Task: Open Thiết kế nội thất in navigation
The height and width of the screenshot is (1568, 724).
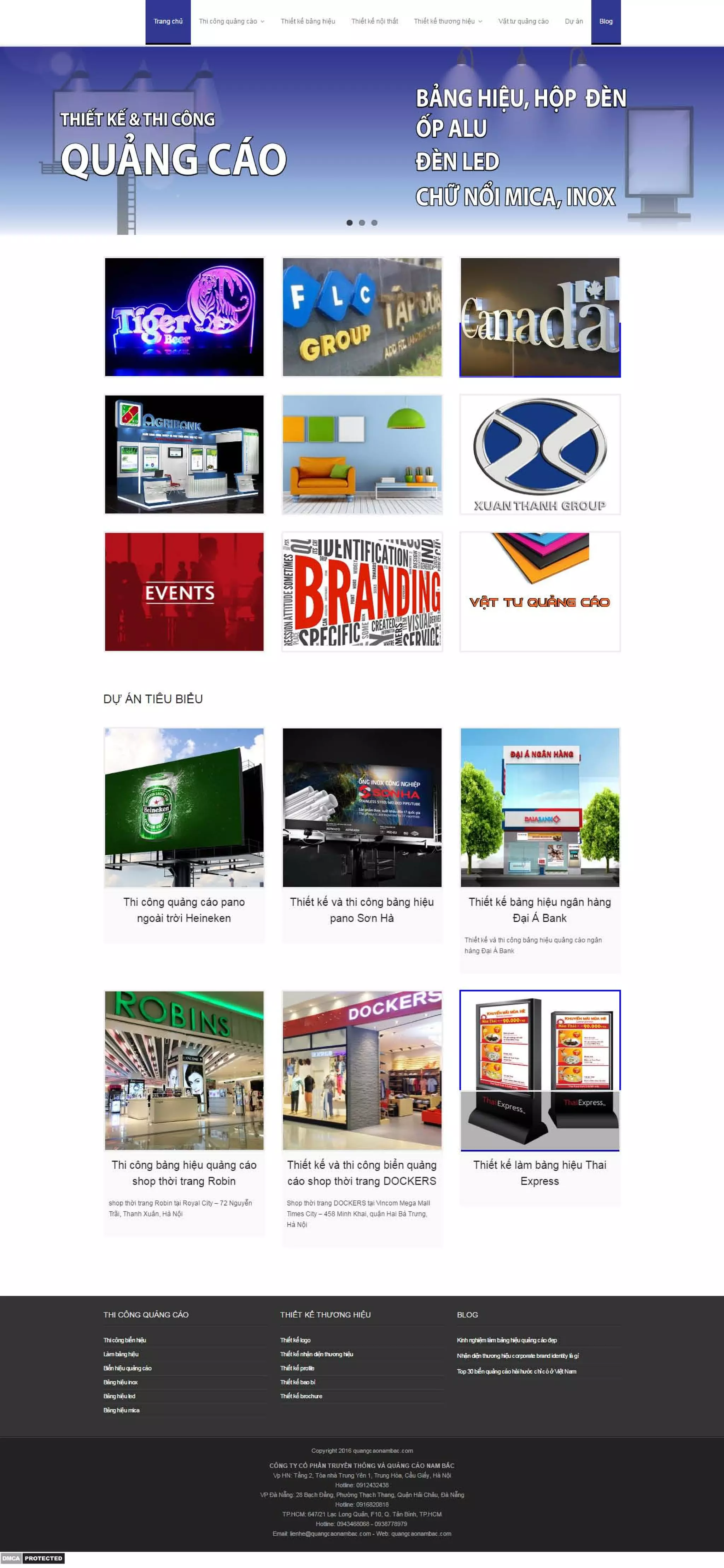Action: click(x=374, y=22)
